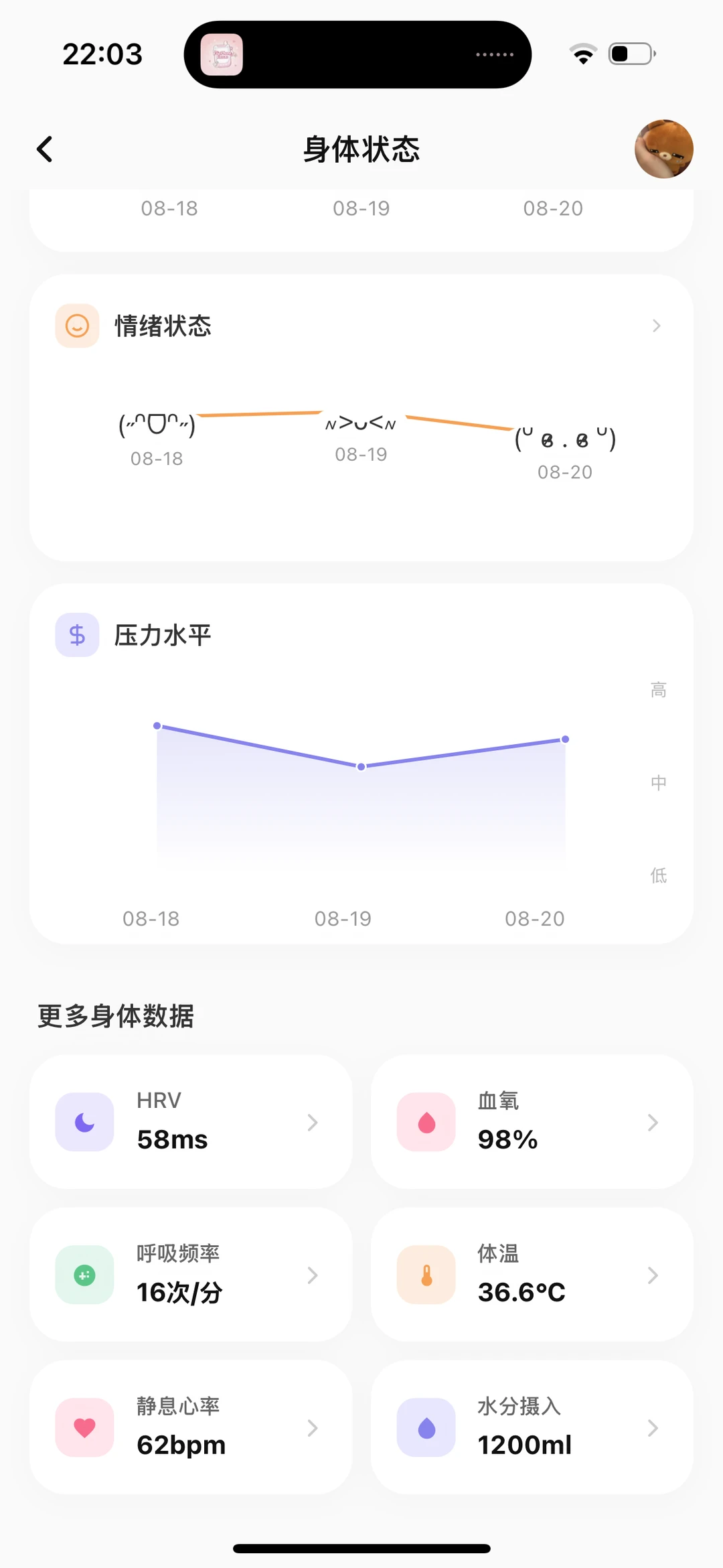The width and height of the screenshot is (723, 1568).
Task: Open 情绪状态 details via its chevron
Action: click(x=656, y=326)
